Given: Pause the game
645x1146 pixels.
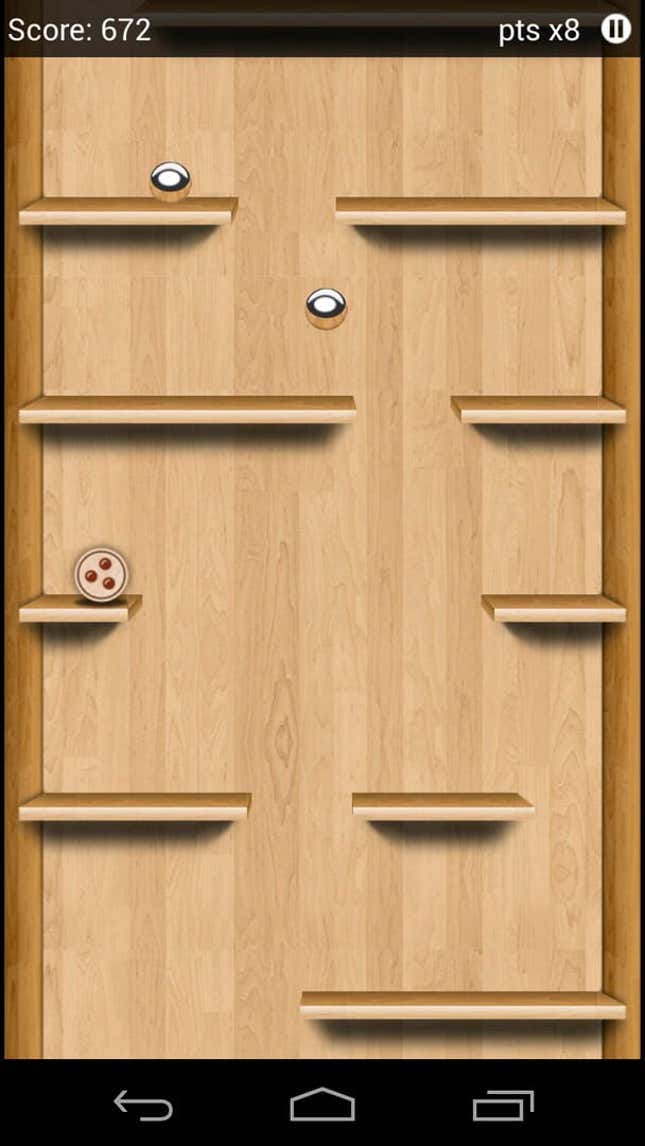Looking at the screenshot, I should pyautogui.click(x=616, y=29).
